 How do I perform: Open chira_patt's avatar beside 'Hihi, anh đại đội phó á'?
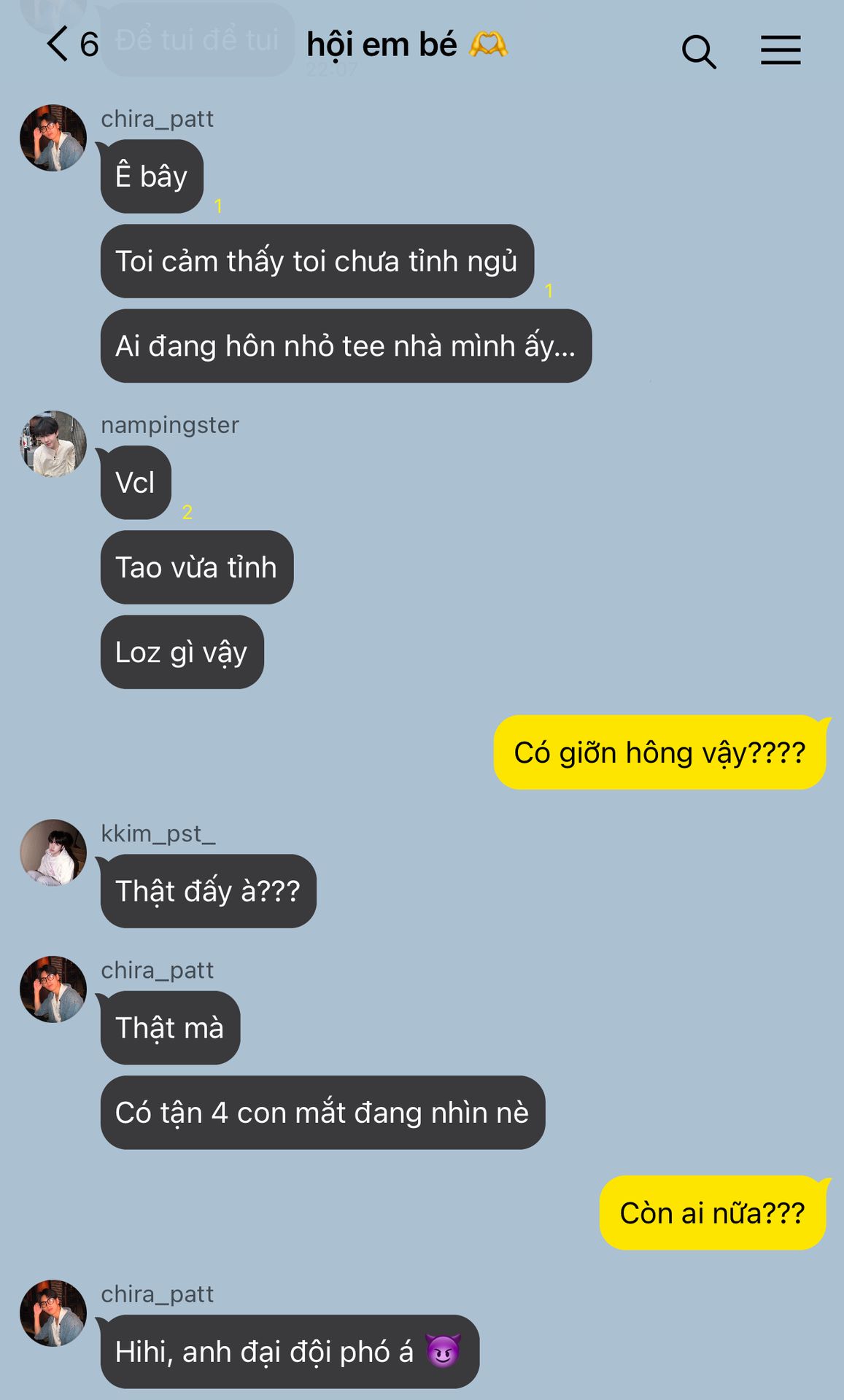[x=53, y=1313]
